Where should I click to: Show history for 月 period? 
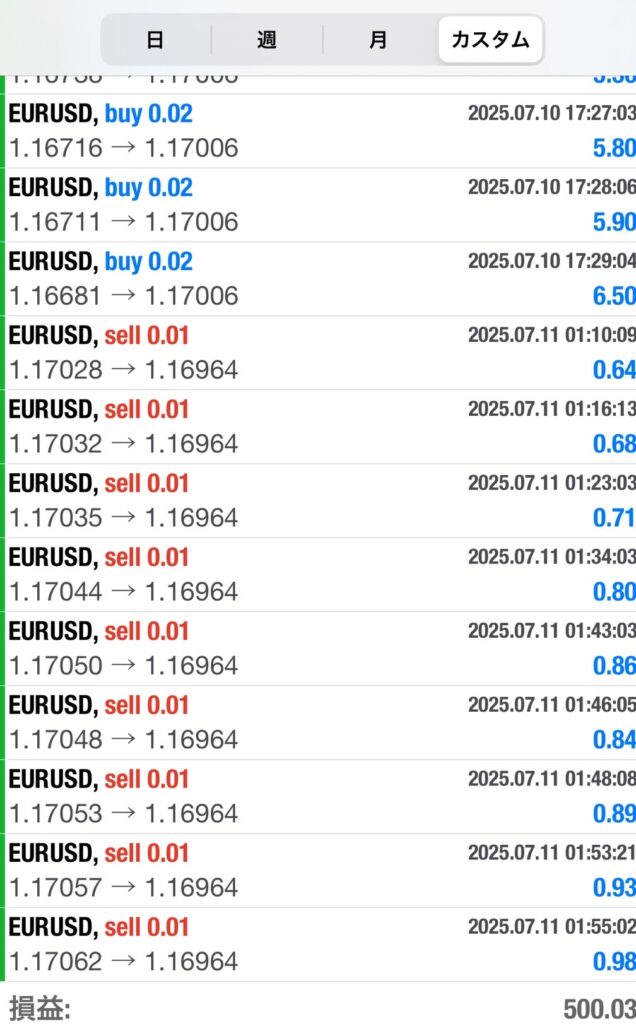pyautogui.click(x=379, y=40)
